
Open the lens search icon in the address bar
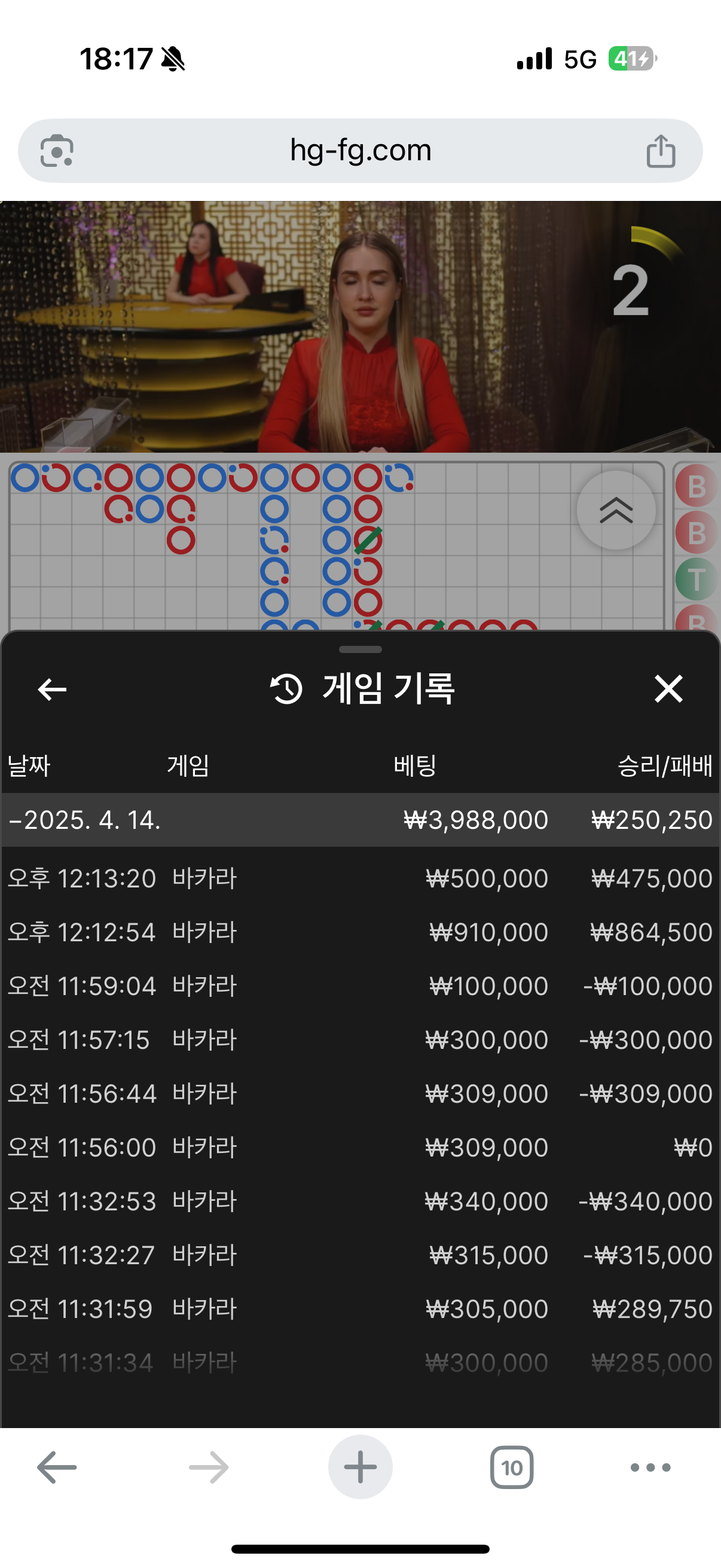[57, 150]
